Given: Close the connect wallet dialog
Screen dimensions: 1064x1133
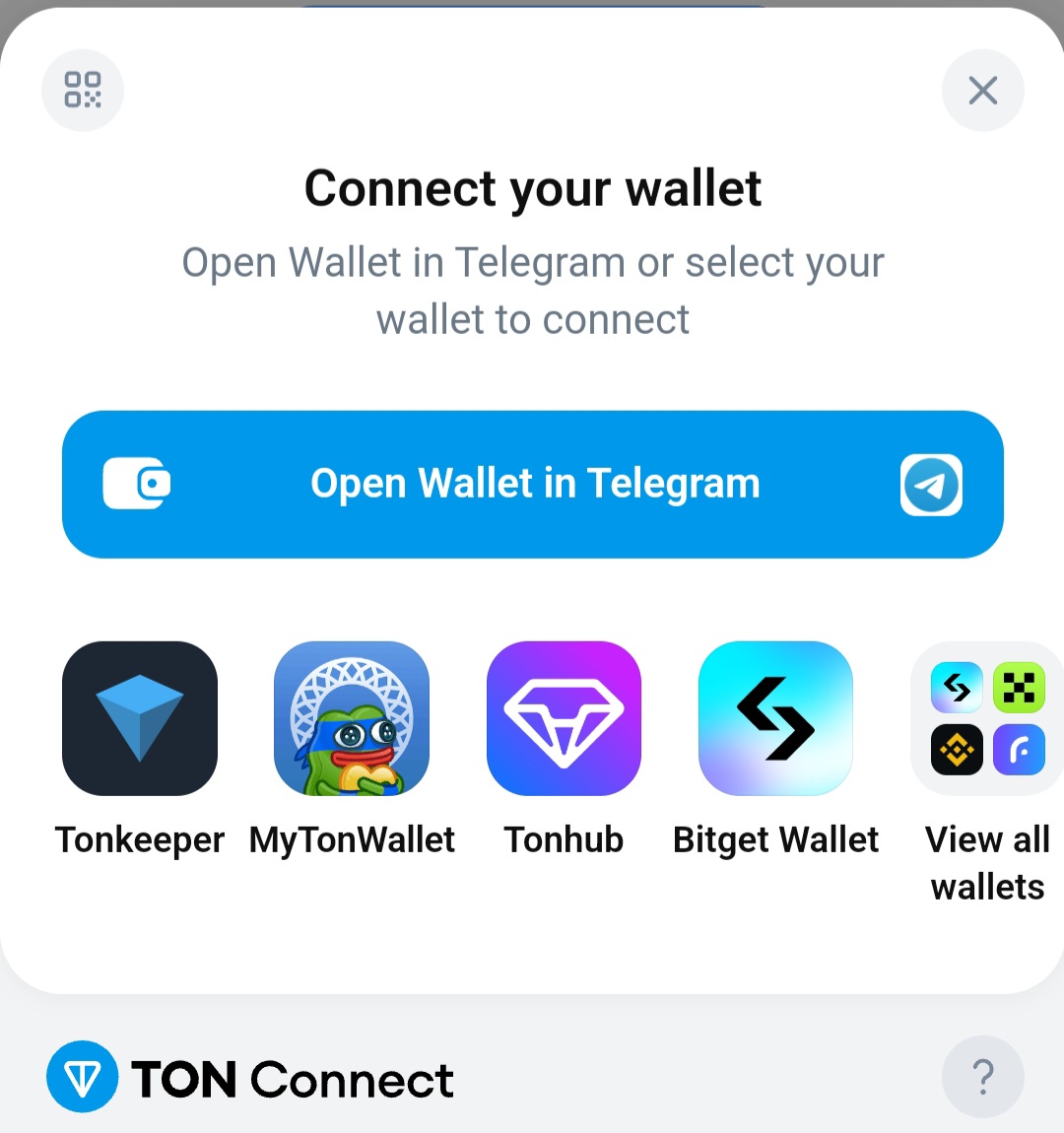Looking at the screenshot, I should click(x=982, y=91).
